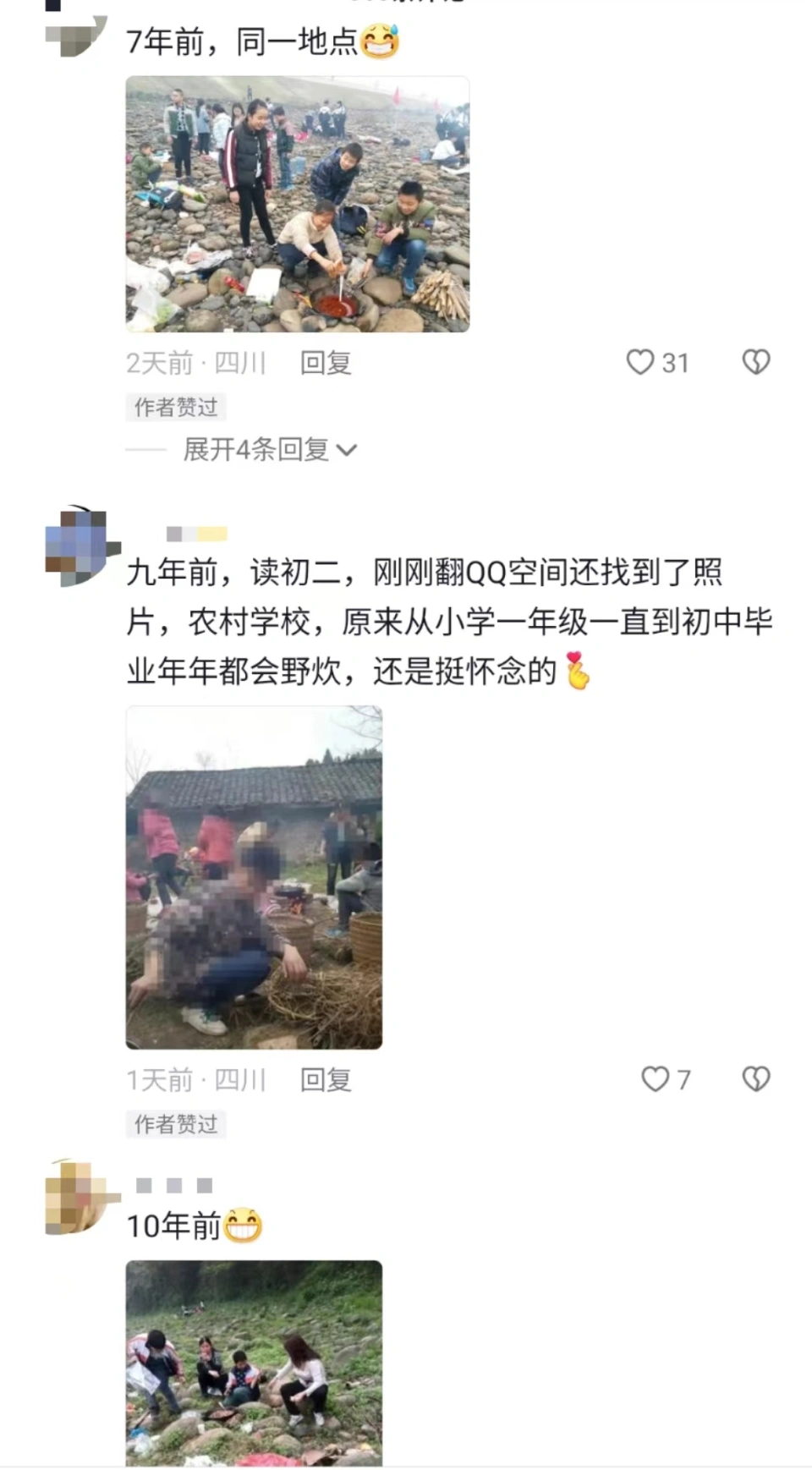
Task: Expand 展开4条回复
Action: (x=269, y=449)
